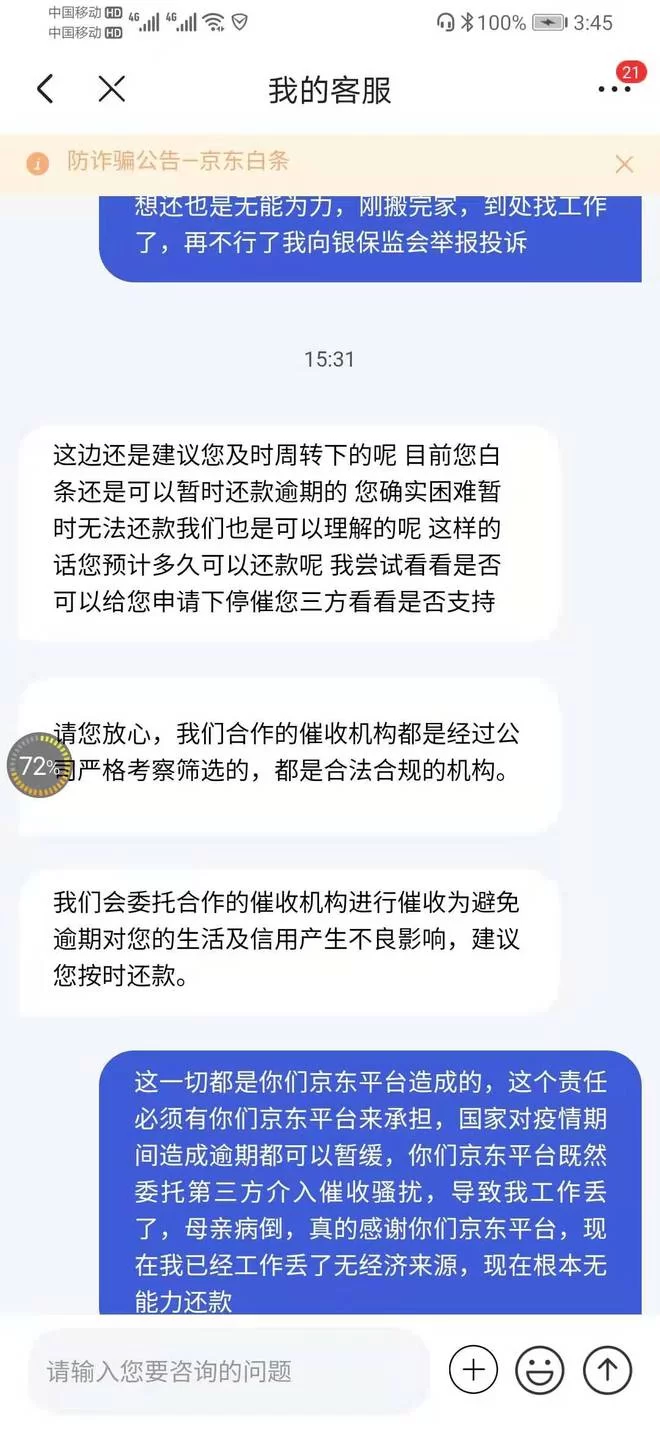Go back with the arrow icon

(45, 89)
